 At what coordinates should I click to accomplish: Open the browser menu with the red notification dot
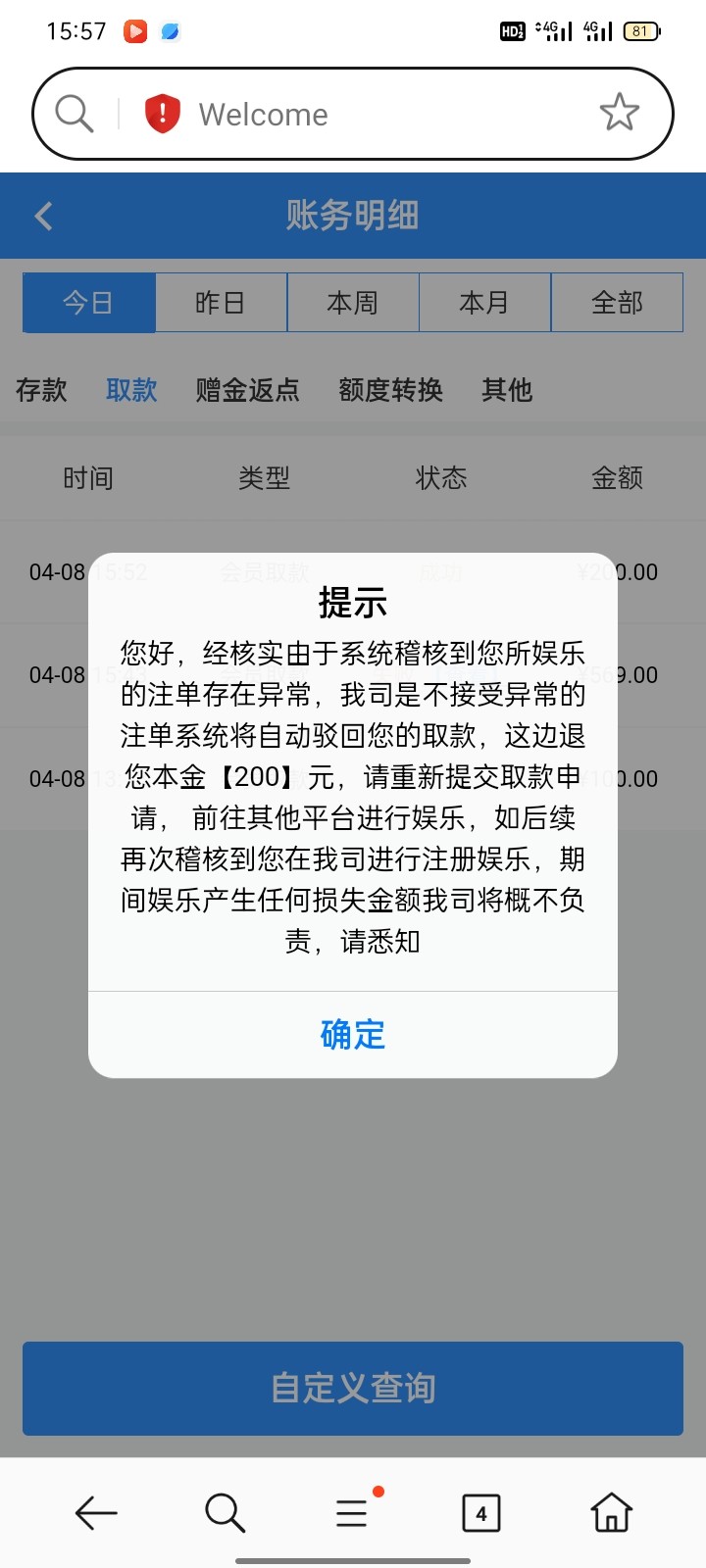point(353,1513)
